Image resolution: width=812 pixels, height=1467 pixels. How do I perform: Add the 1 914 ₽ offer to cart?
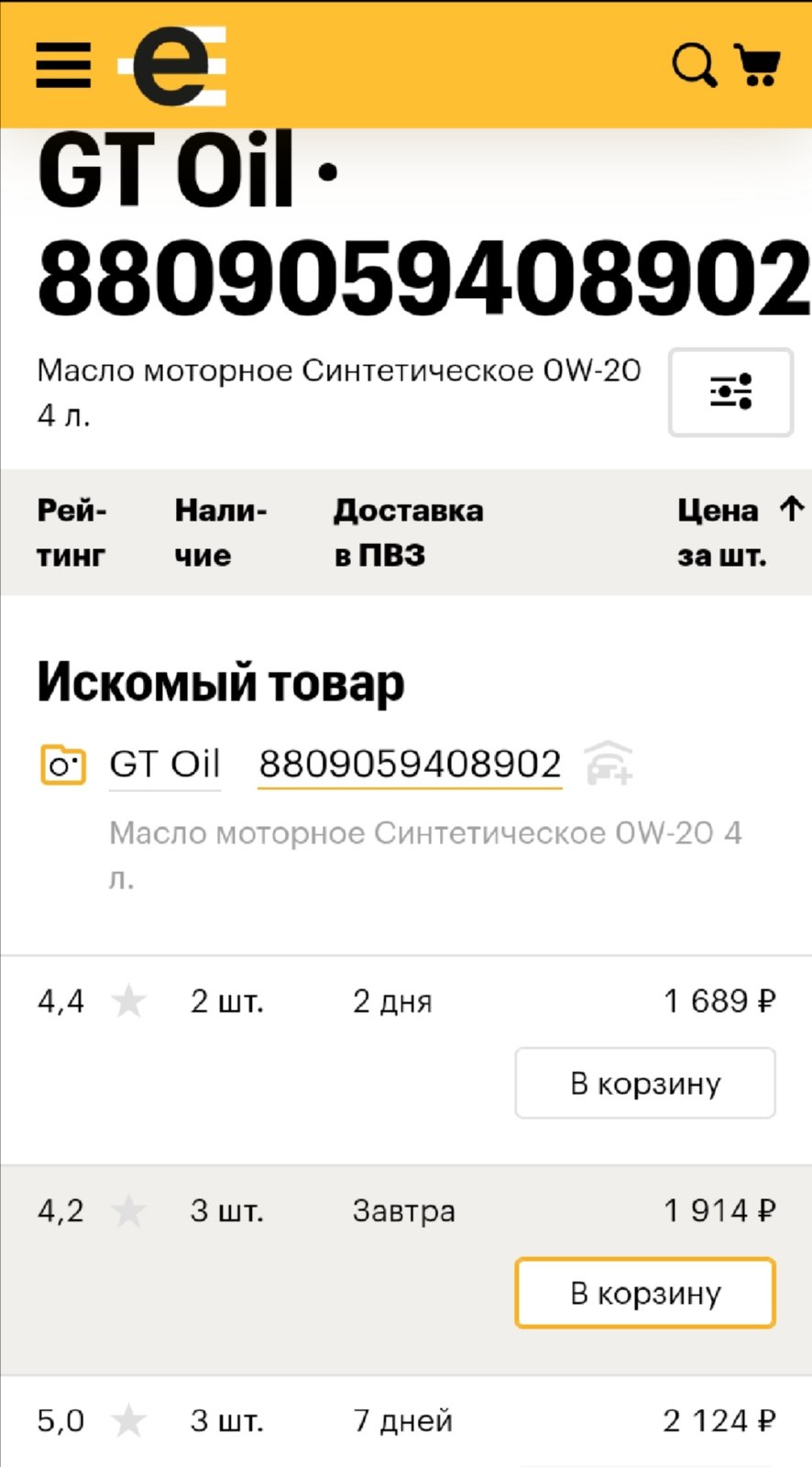coord(645,1293)
